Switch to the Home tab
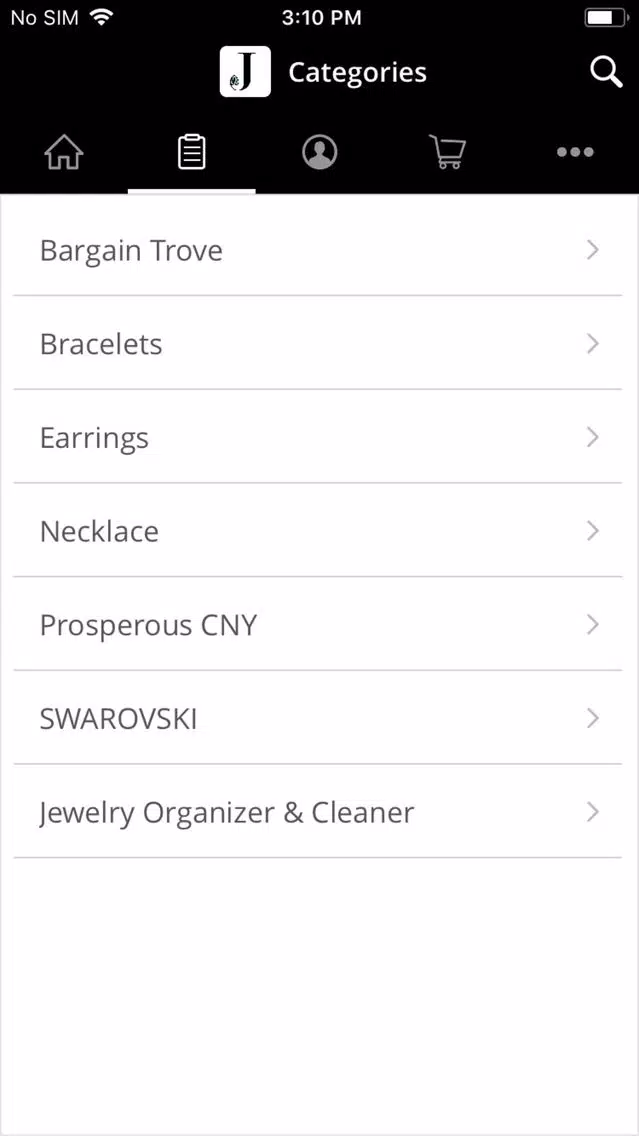The image size is (639, 1136). [x=64, y=153]
